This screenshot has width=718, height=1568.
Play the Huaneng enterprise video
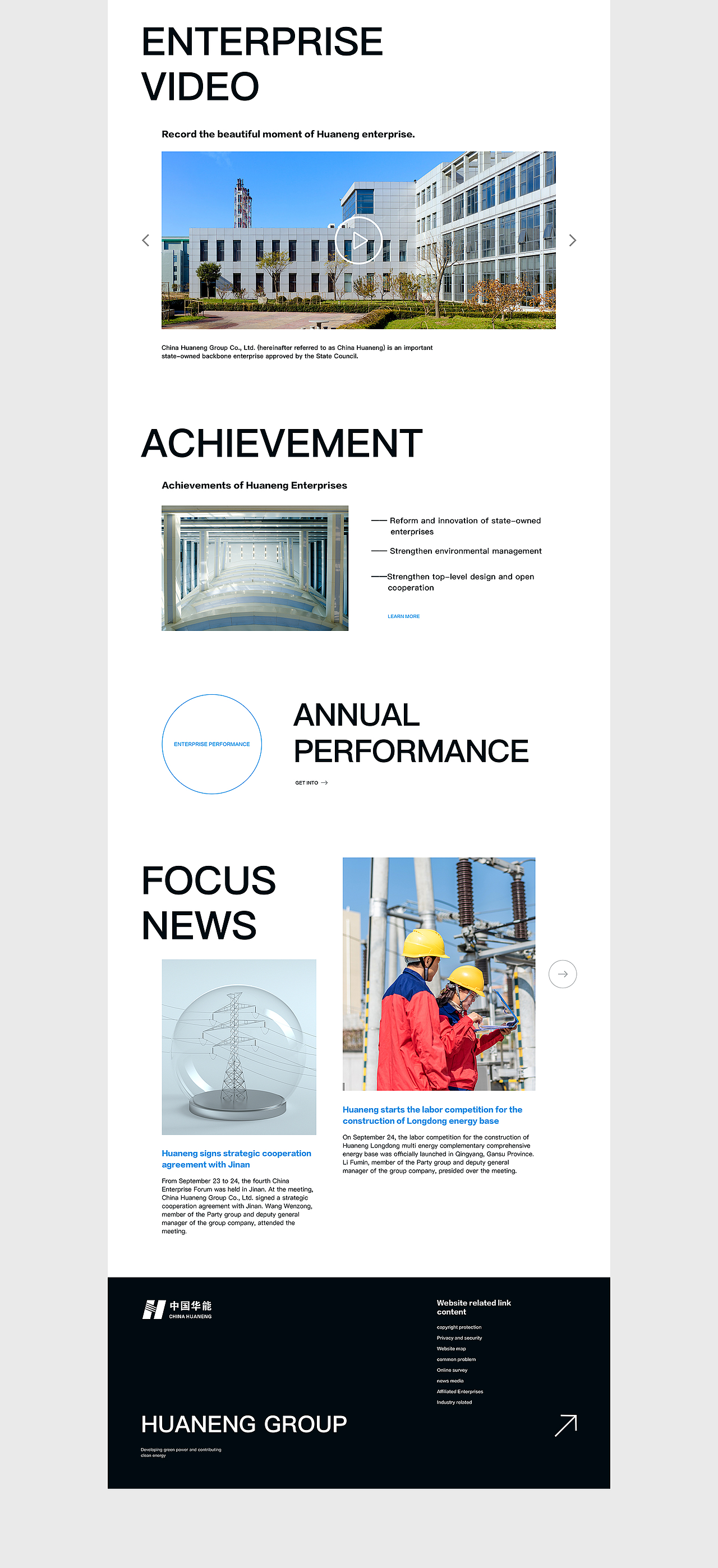[x=358, y=241]
